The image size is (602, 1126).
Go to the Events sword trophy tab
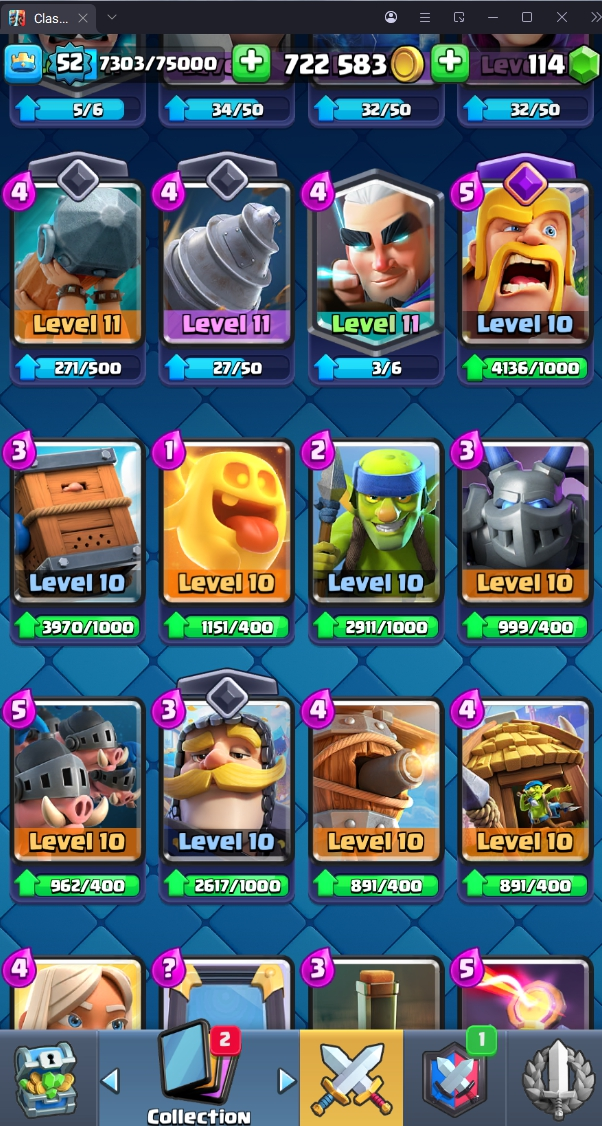[556, 1080]
